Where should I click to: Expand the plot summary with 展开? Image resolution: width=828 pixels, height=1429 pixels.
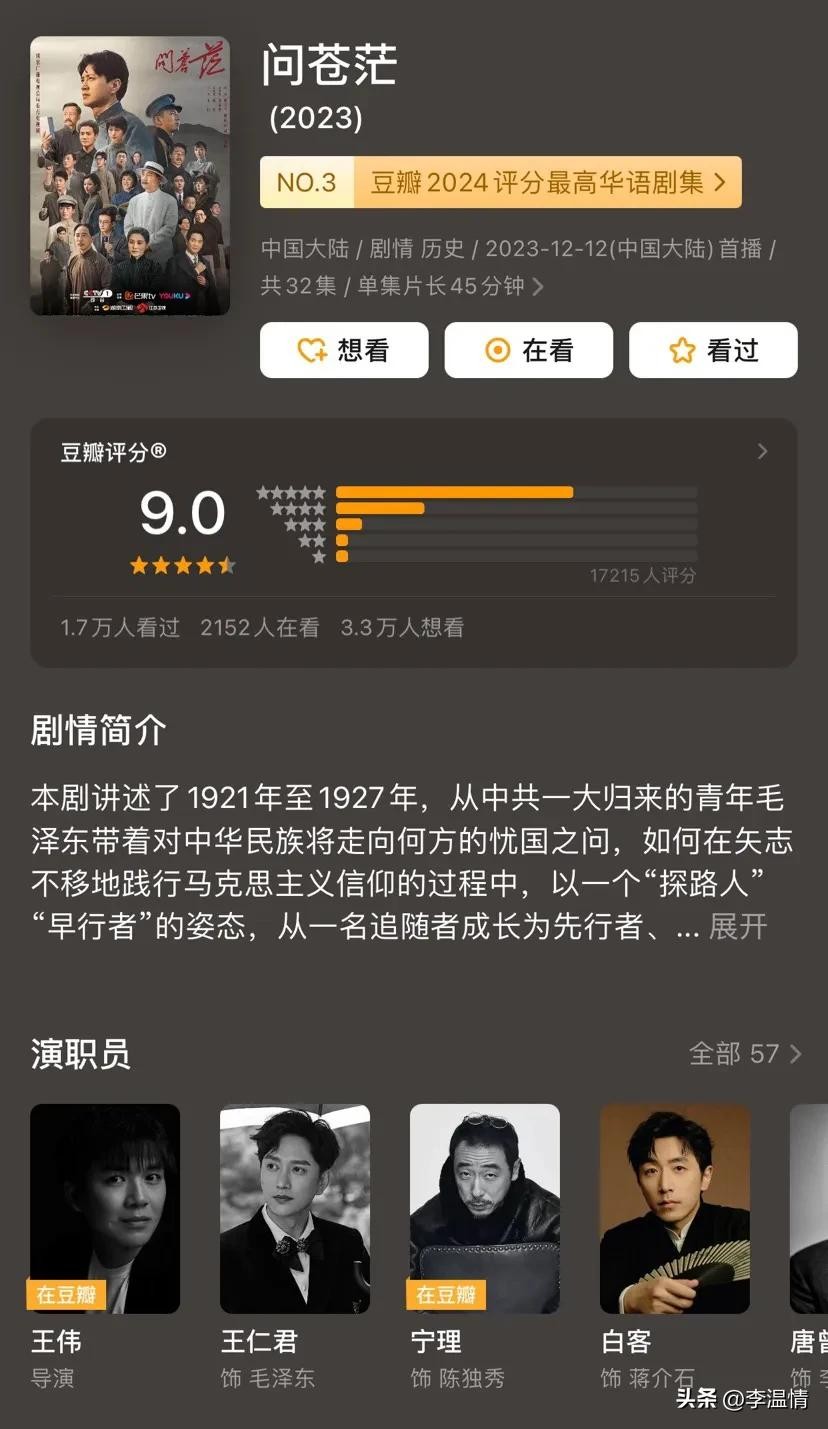[738, 926]
